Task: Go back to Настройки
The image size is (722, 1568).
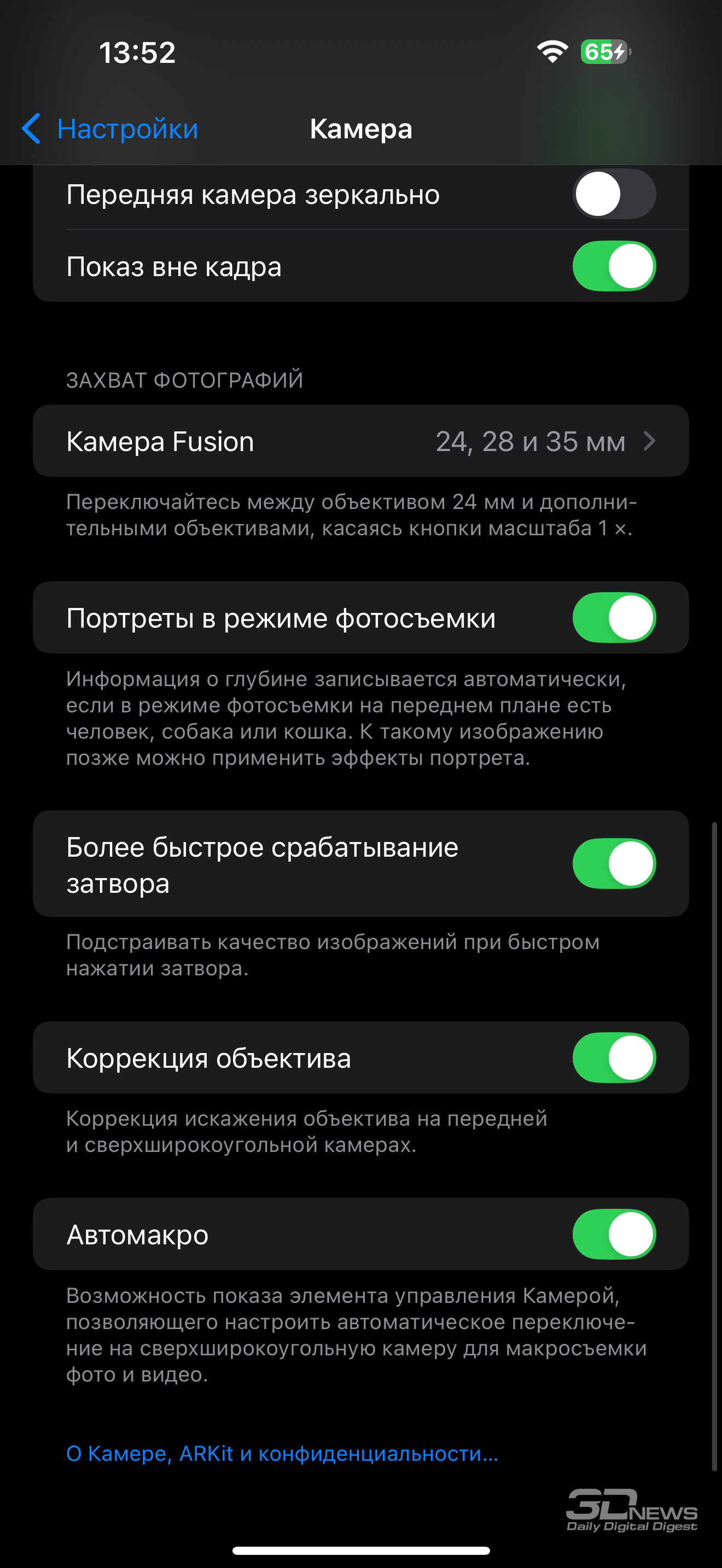Action: (110, 128)
